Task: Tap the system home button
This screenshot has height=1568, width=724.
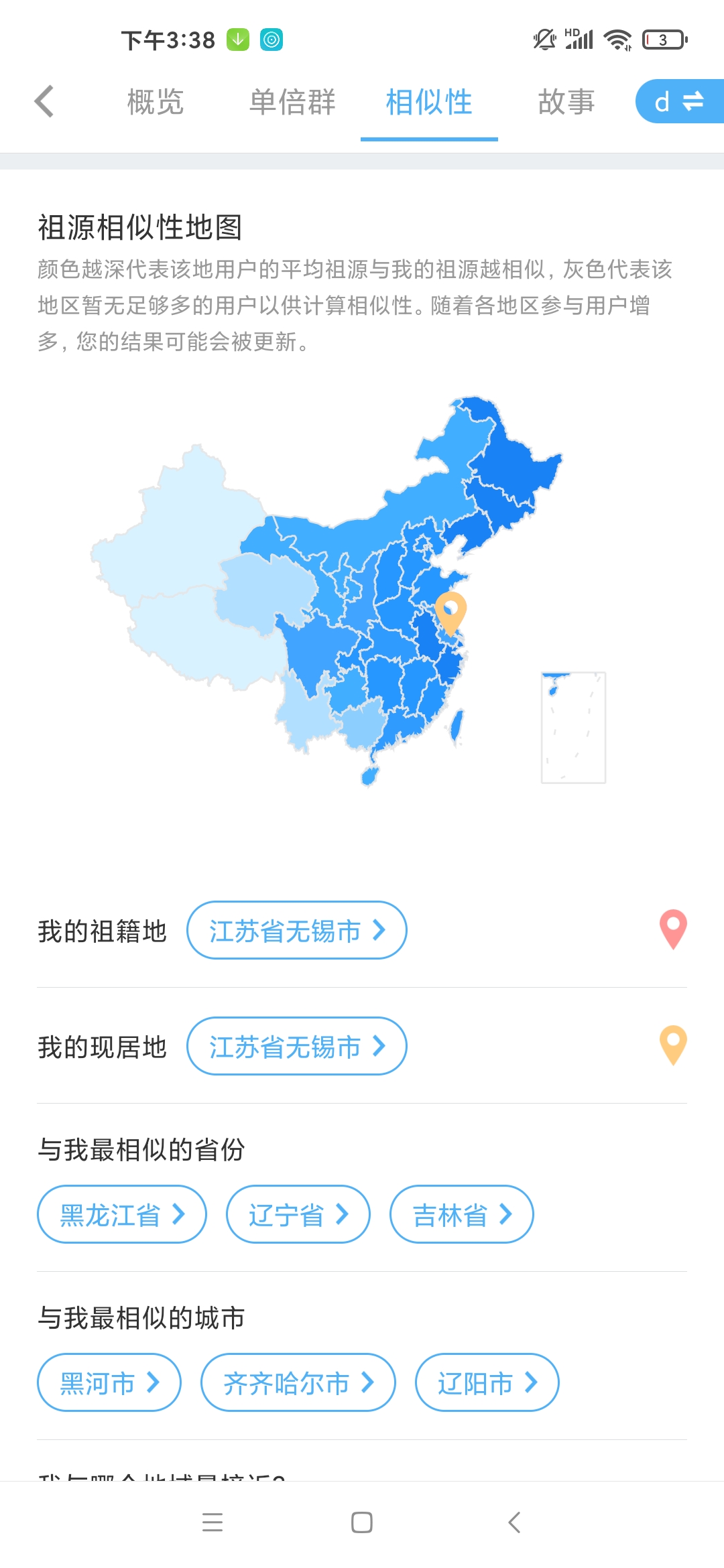Action: click(x=362, y=1522)
